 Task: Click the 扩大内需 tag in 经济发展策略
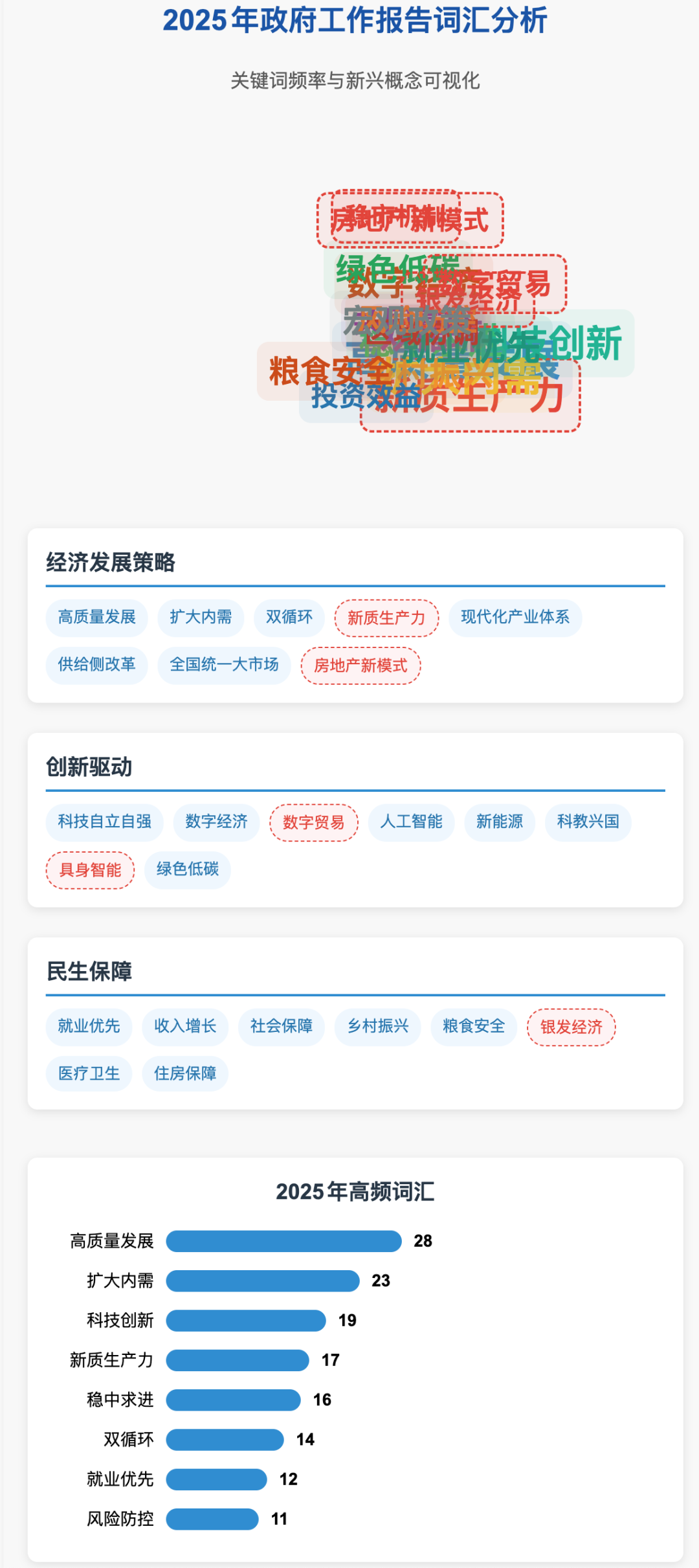point(201,618)
